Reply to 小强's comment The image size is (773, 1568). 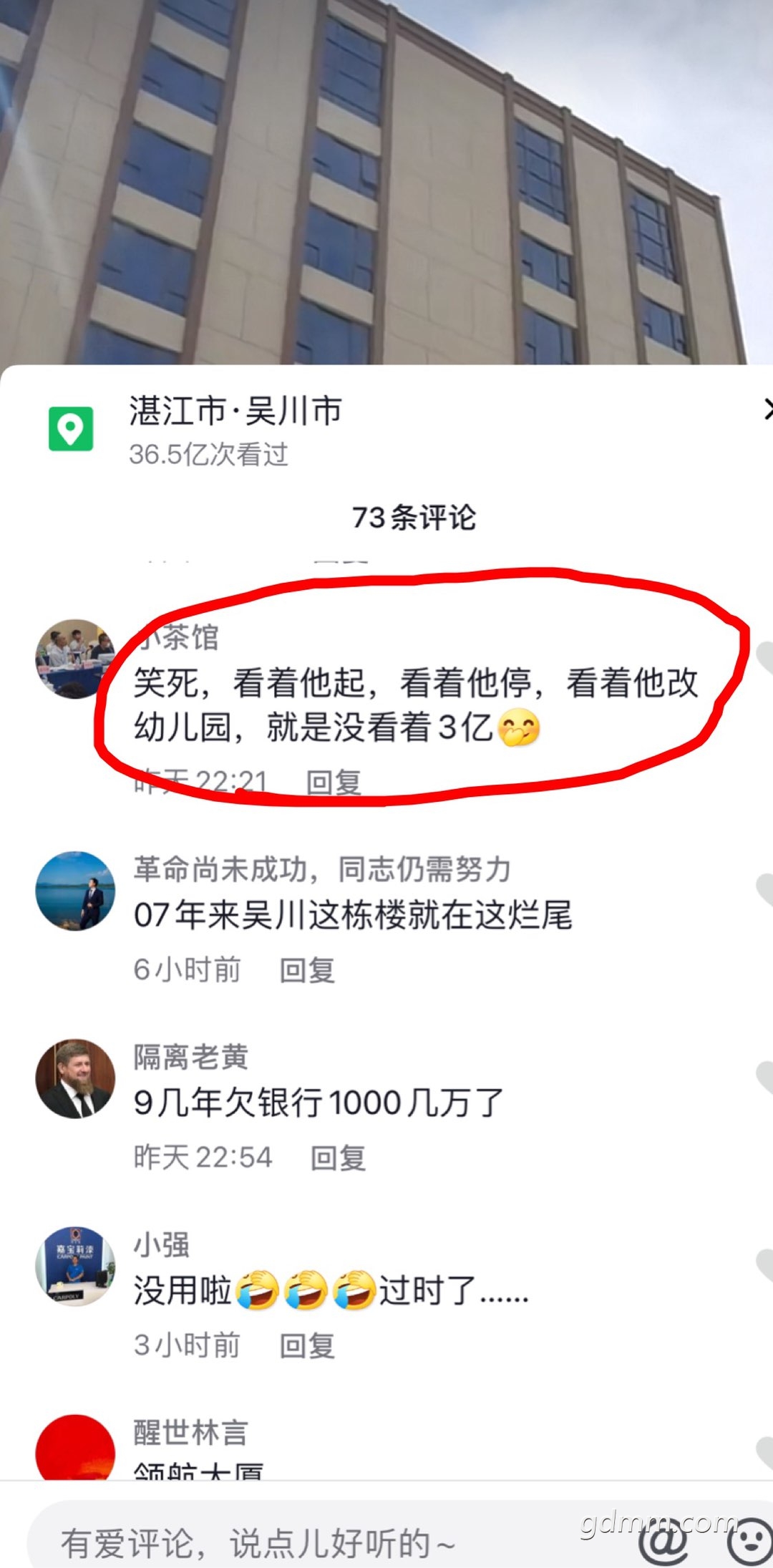tap(307, 1345)
